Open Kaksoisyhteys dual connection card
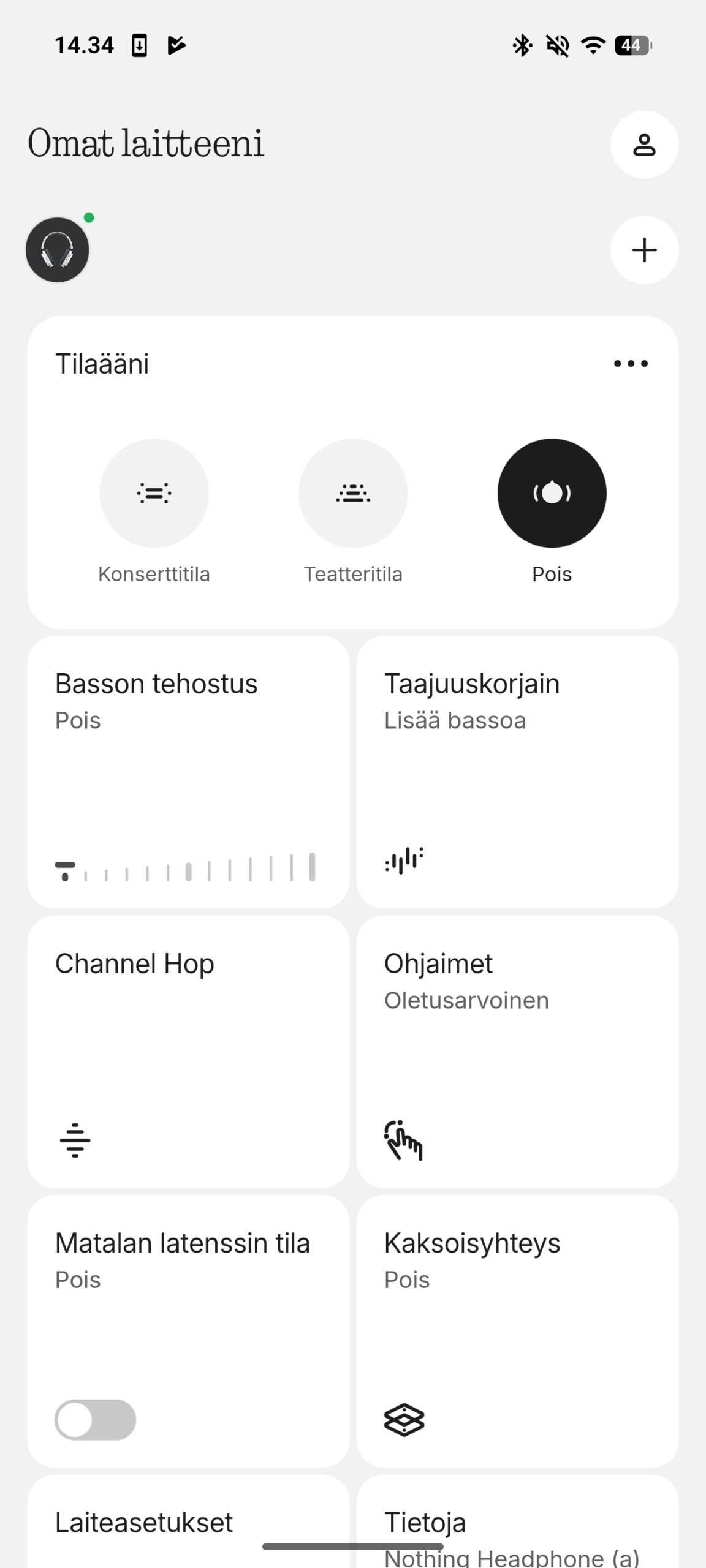 point(517,1330)
